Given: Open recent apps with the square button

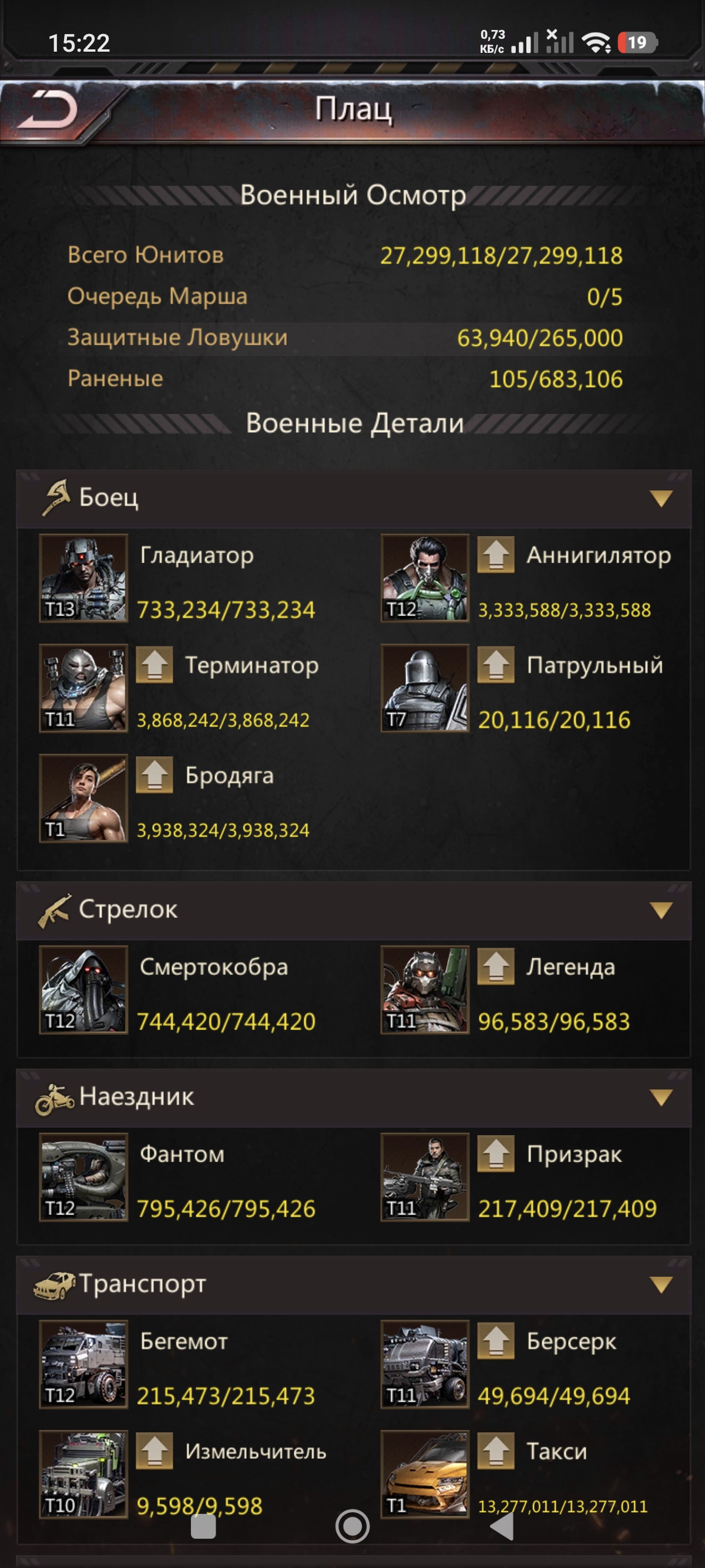Looking at the screenshot, I should coord(203,1526).
